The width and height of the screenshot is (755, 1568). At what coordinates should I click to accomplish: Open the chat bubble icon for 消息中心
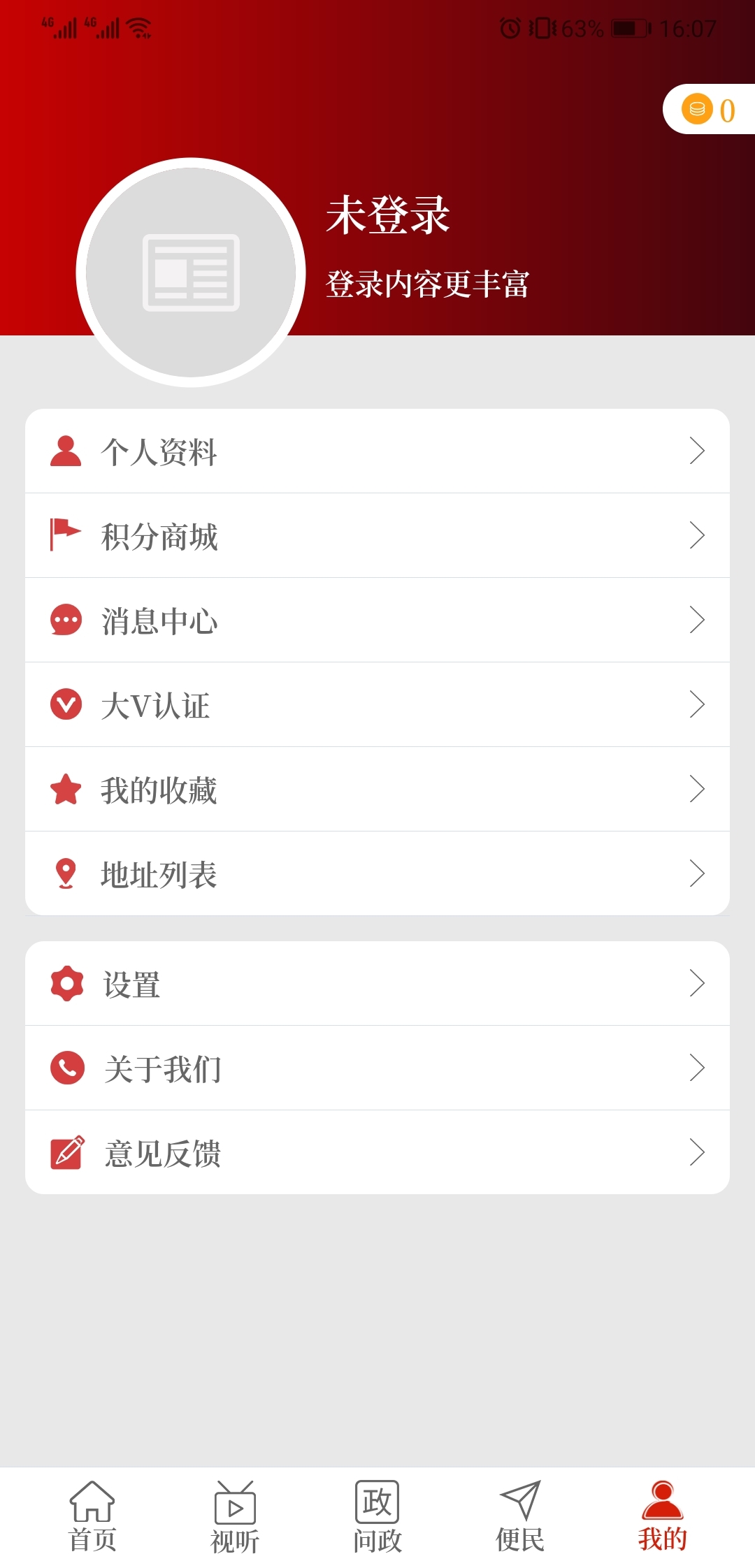(x=66, y=620)
